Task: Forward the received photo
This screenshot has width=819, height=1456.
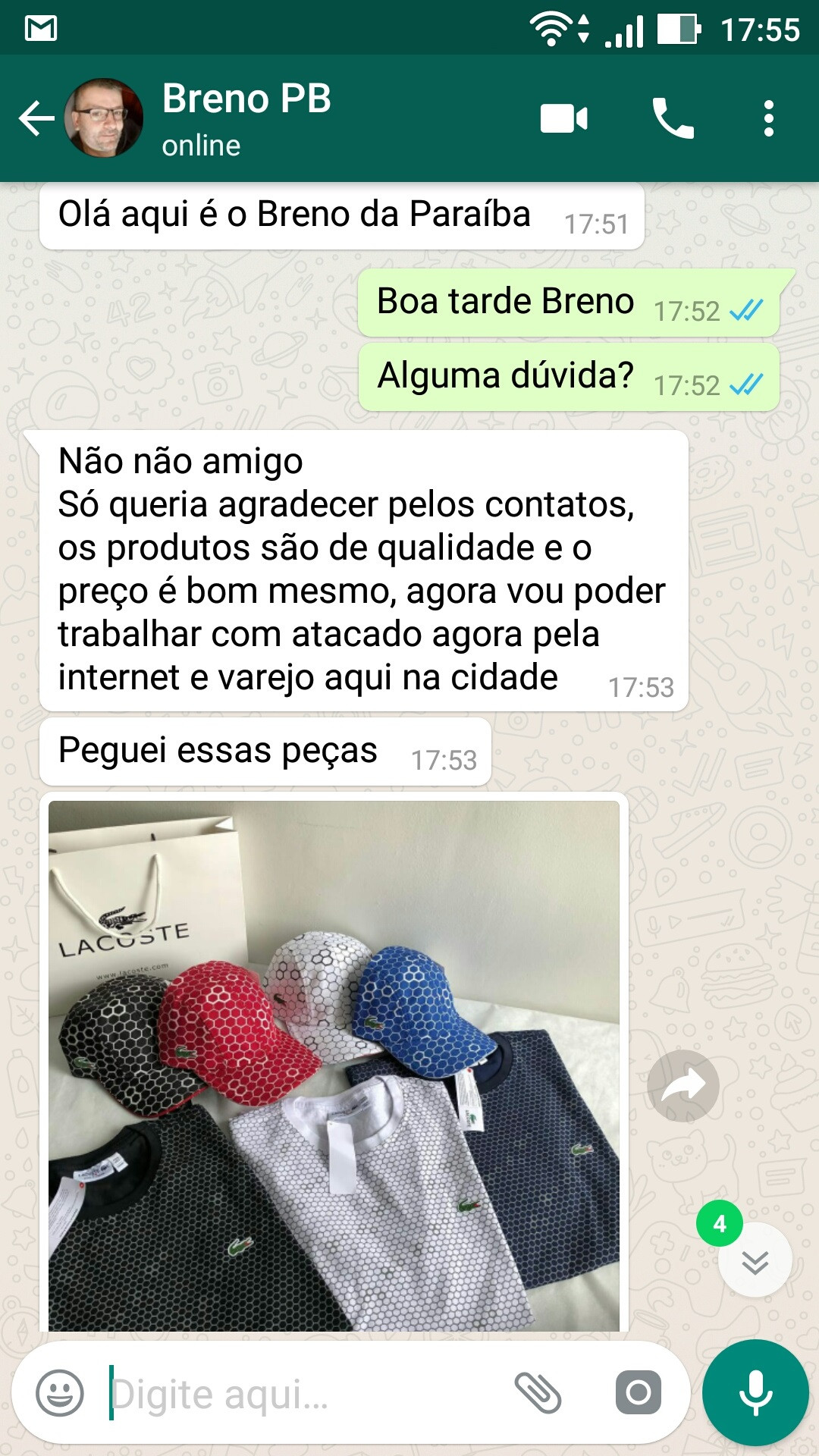Action: click(x=683, y=1086)
